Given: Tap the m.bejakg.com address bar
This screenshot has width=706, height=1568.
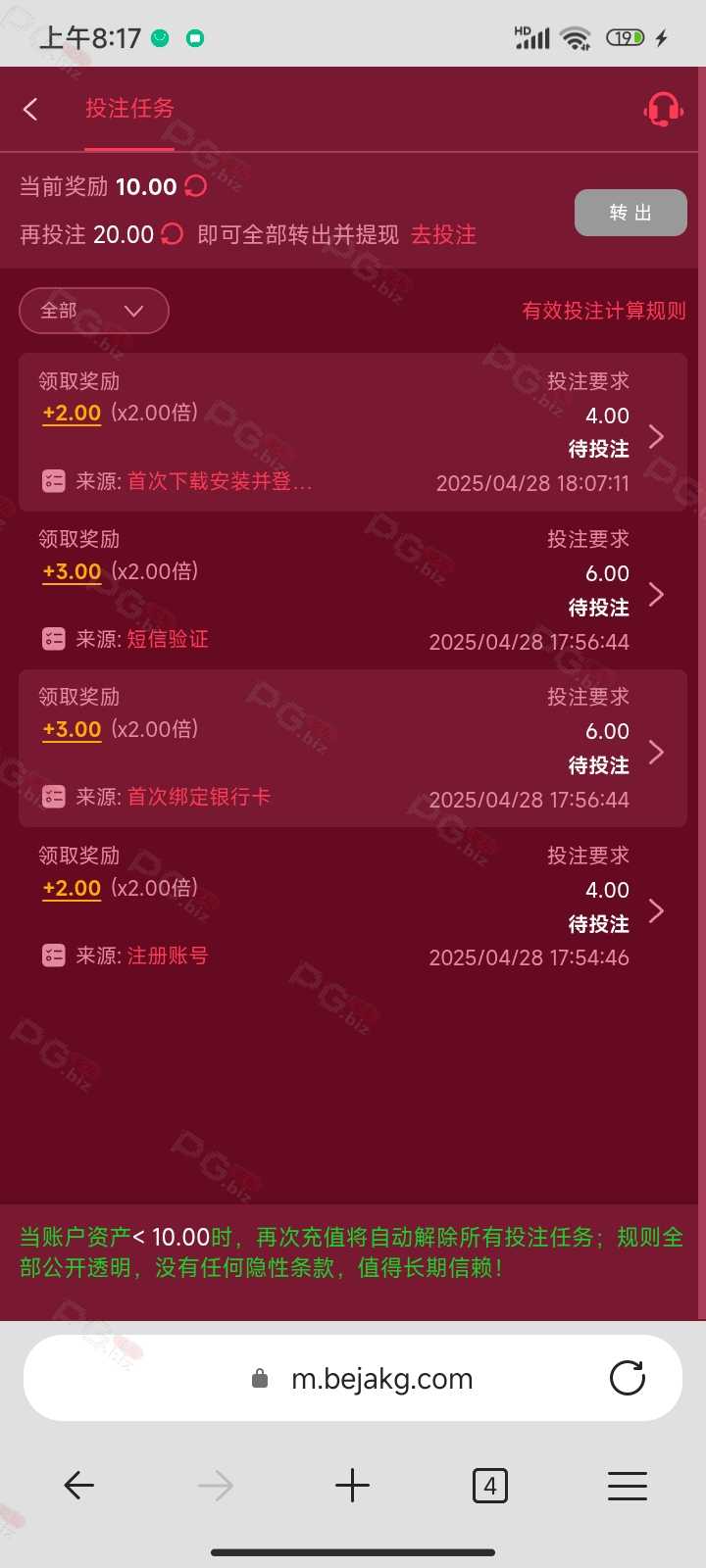Looking at the screenshot, I should click(380, 1379).
